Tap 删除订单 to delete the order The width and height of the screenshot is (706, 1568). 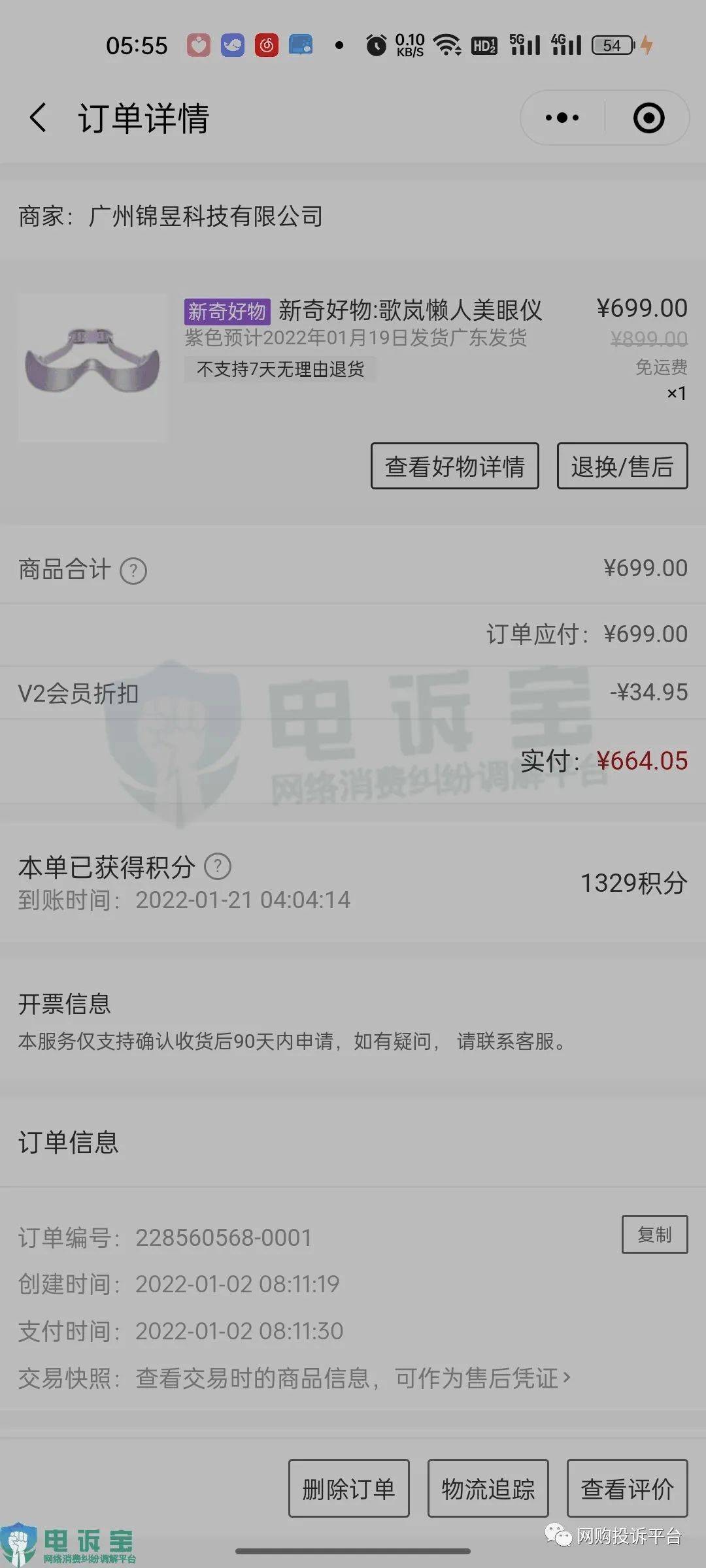coord(348,1489)
